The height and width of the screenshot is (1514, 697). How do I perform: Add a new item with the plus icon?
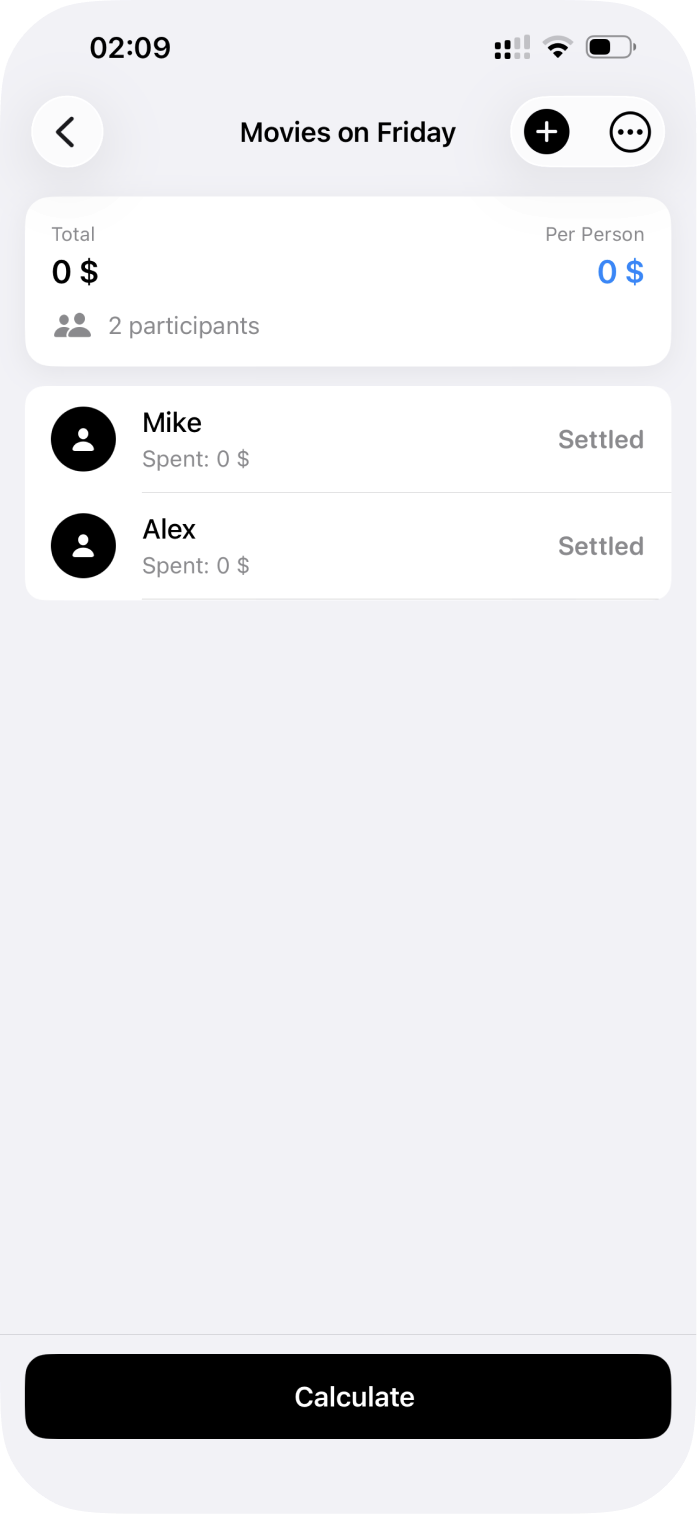coord(546,132)
